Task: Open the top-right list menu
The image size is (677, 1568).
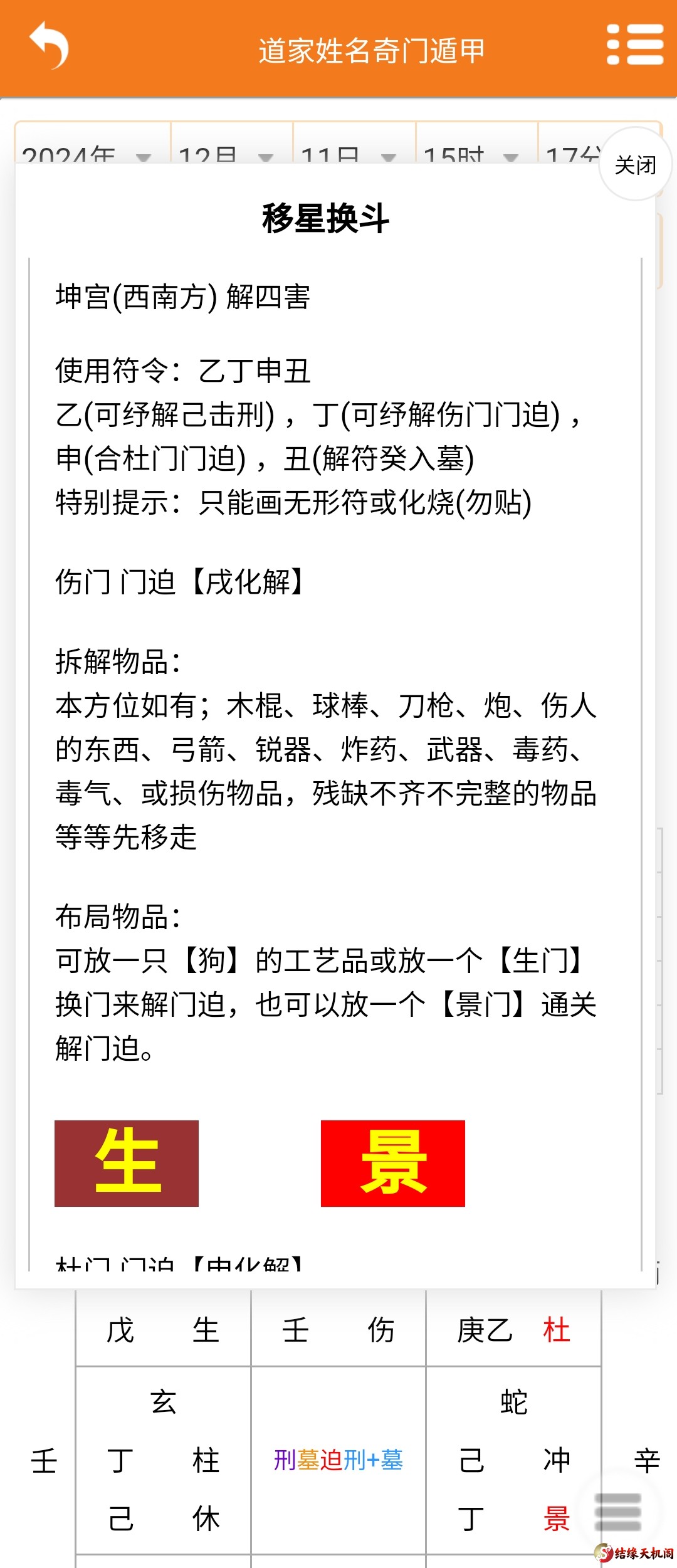Action: coord(634,45)
